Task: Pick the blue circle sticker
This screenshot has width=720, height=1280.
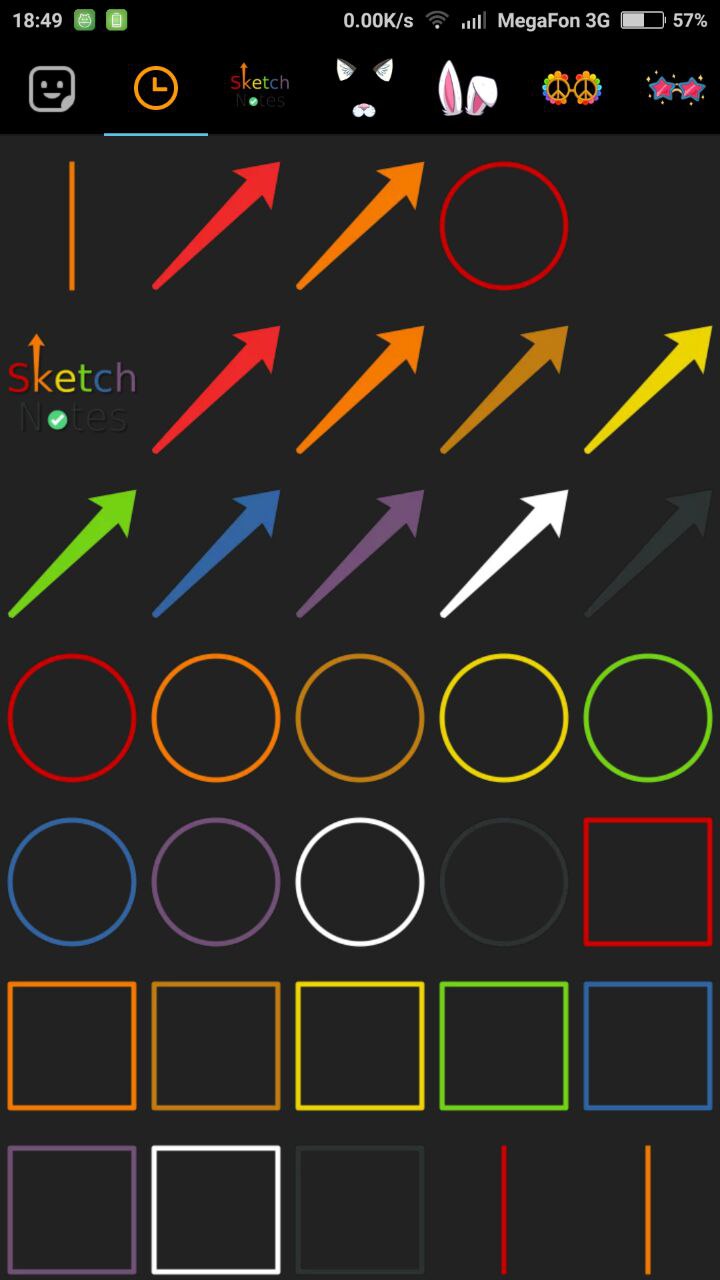Action: point(72,882)
